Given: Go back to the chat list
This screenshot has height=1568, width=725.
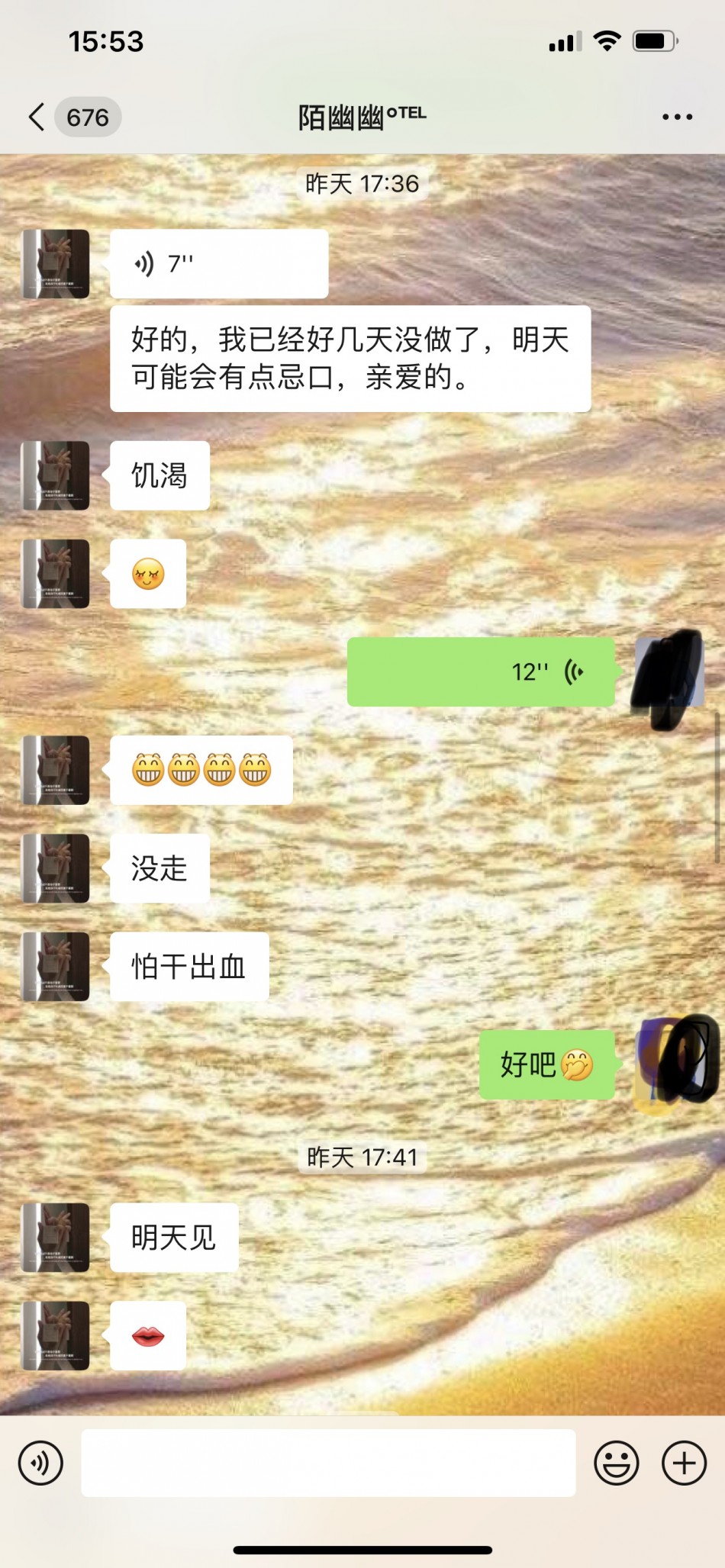Looking at the screenshot, I should [38, 118].
